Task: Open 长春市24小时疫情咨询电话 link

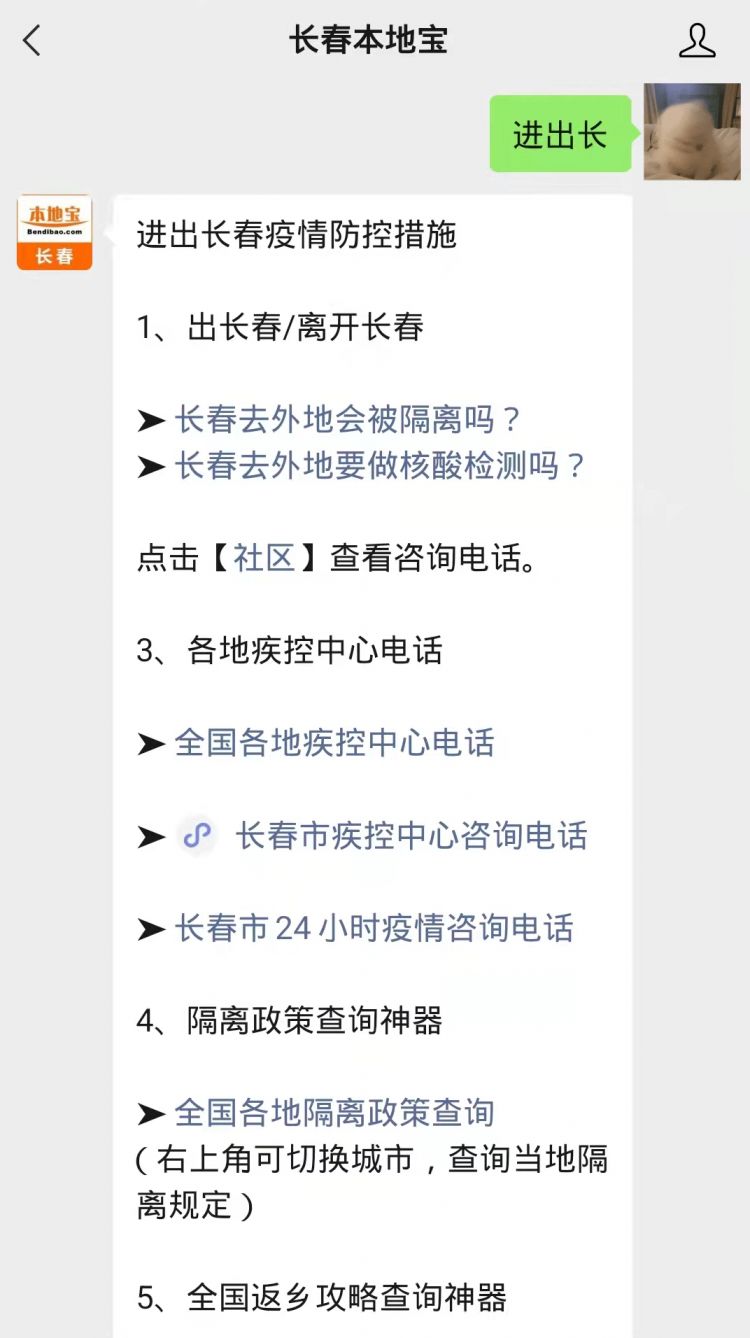Action: click(374, 928)
